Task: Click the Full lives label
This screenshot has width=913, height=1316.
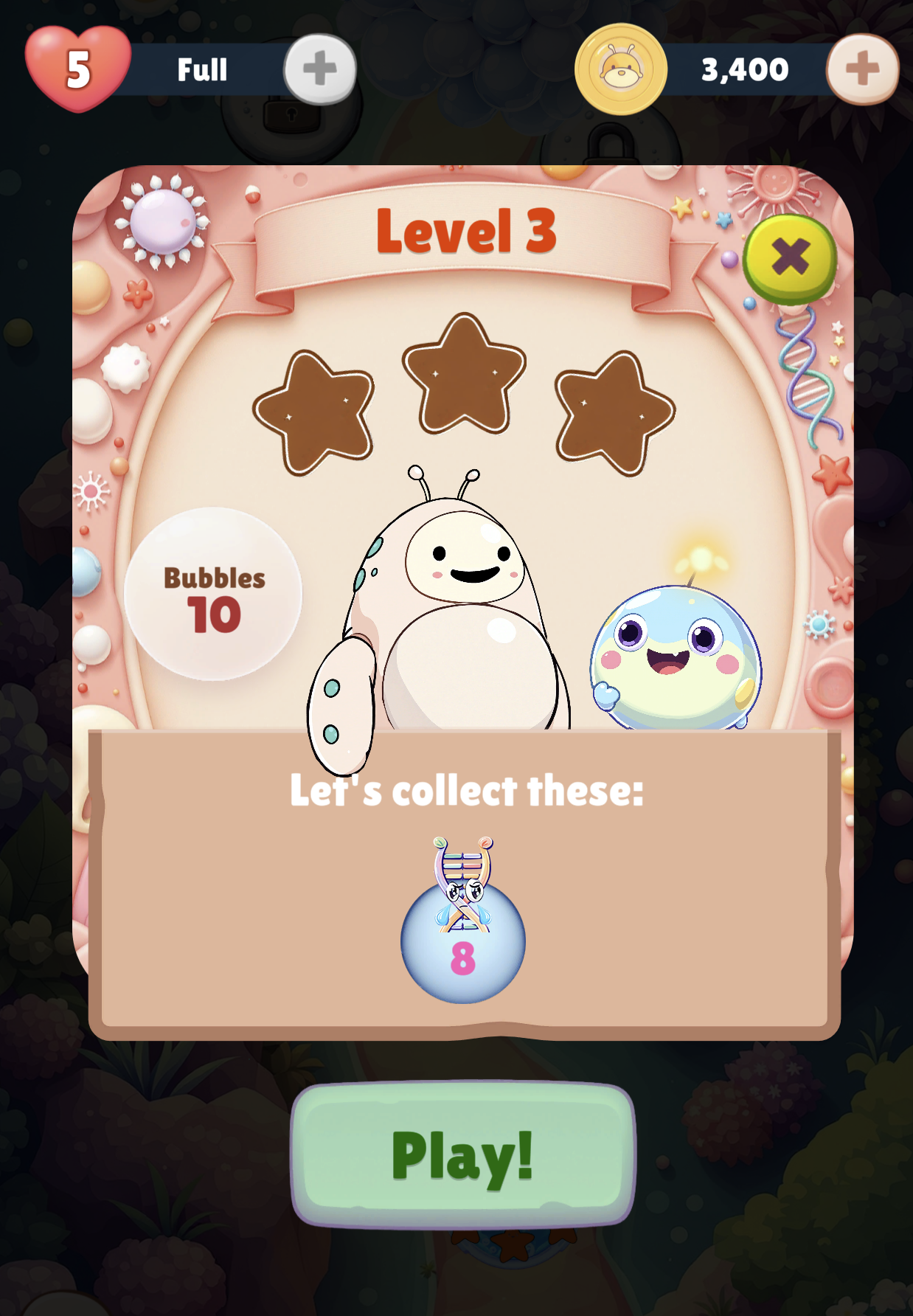Action: tap(201, 69)
